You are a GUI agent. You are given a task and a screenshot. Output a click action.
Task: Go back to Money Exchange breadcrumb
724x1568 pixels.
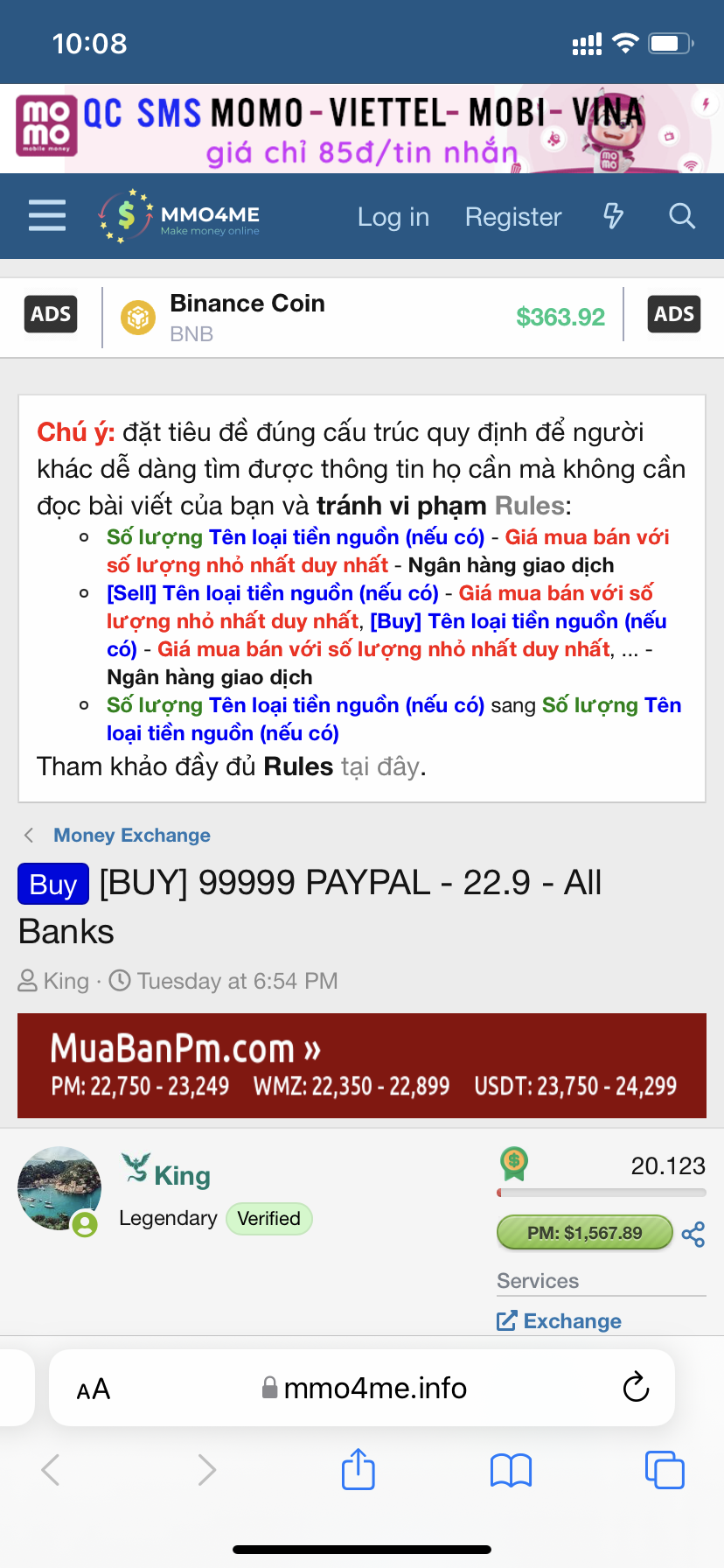coord(131,836)
